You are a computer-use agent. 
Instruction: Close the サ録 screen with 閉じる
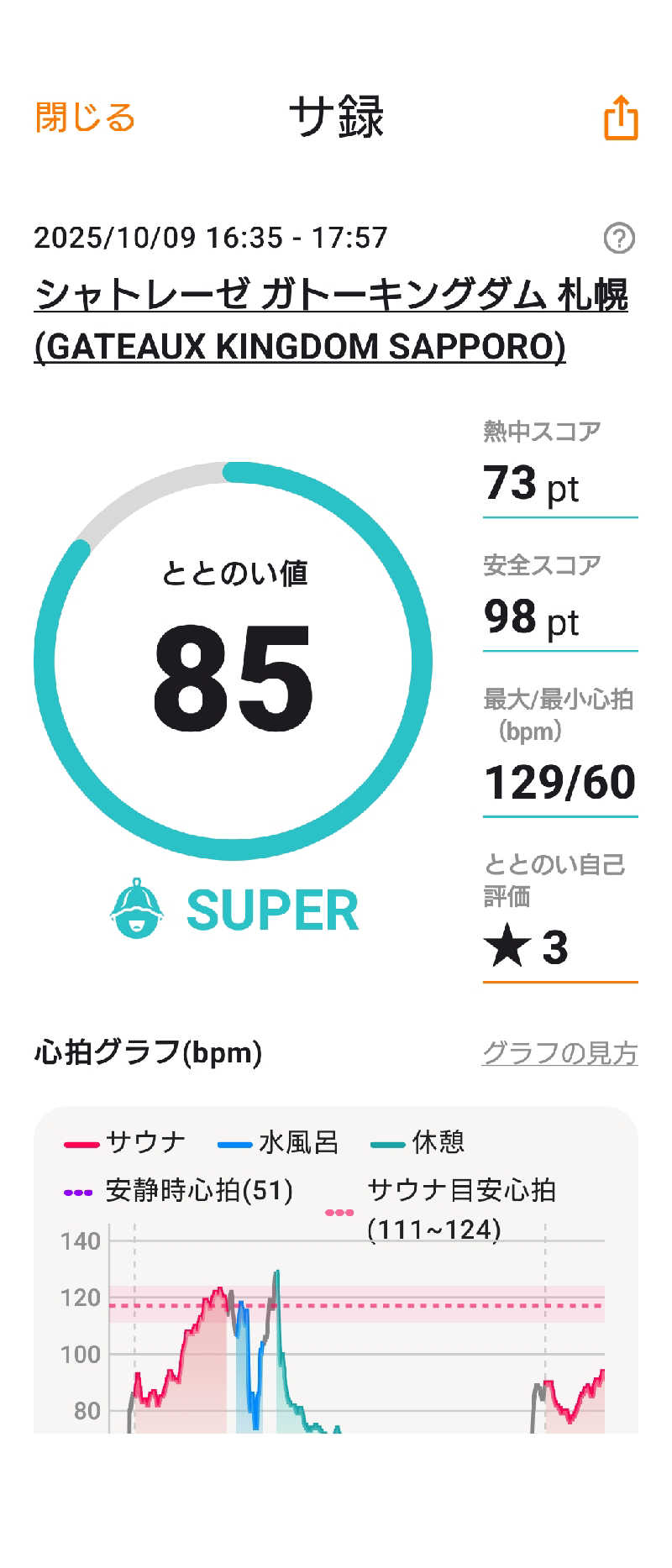coord(85,118)
